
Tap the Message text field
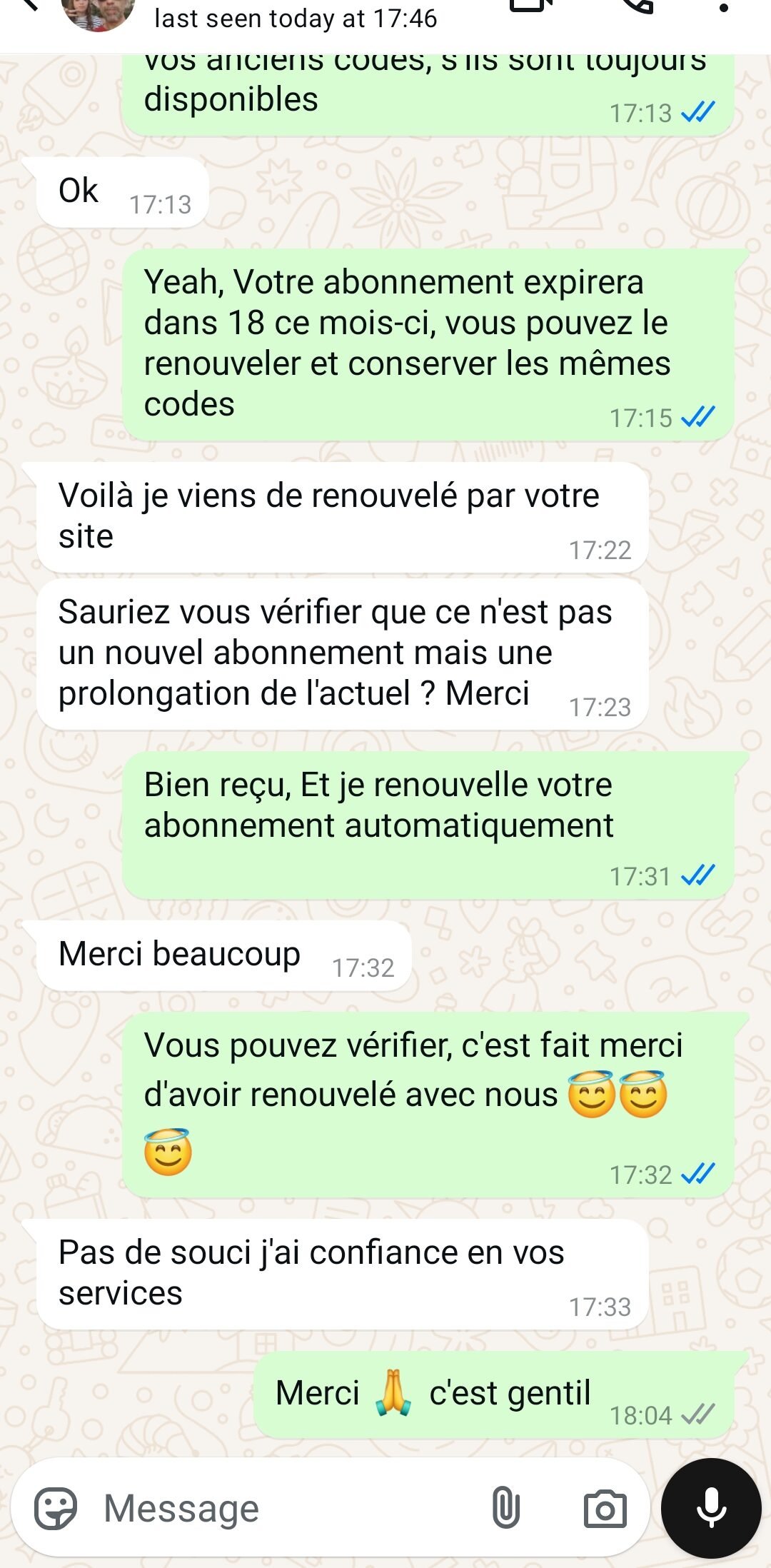[x=286, y=1509]
